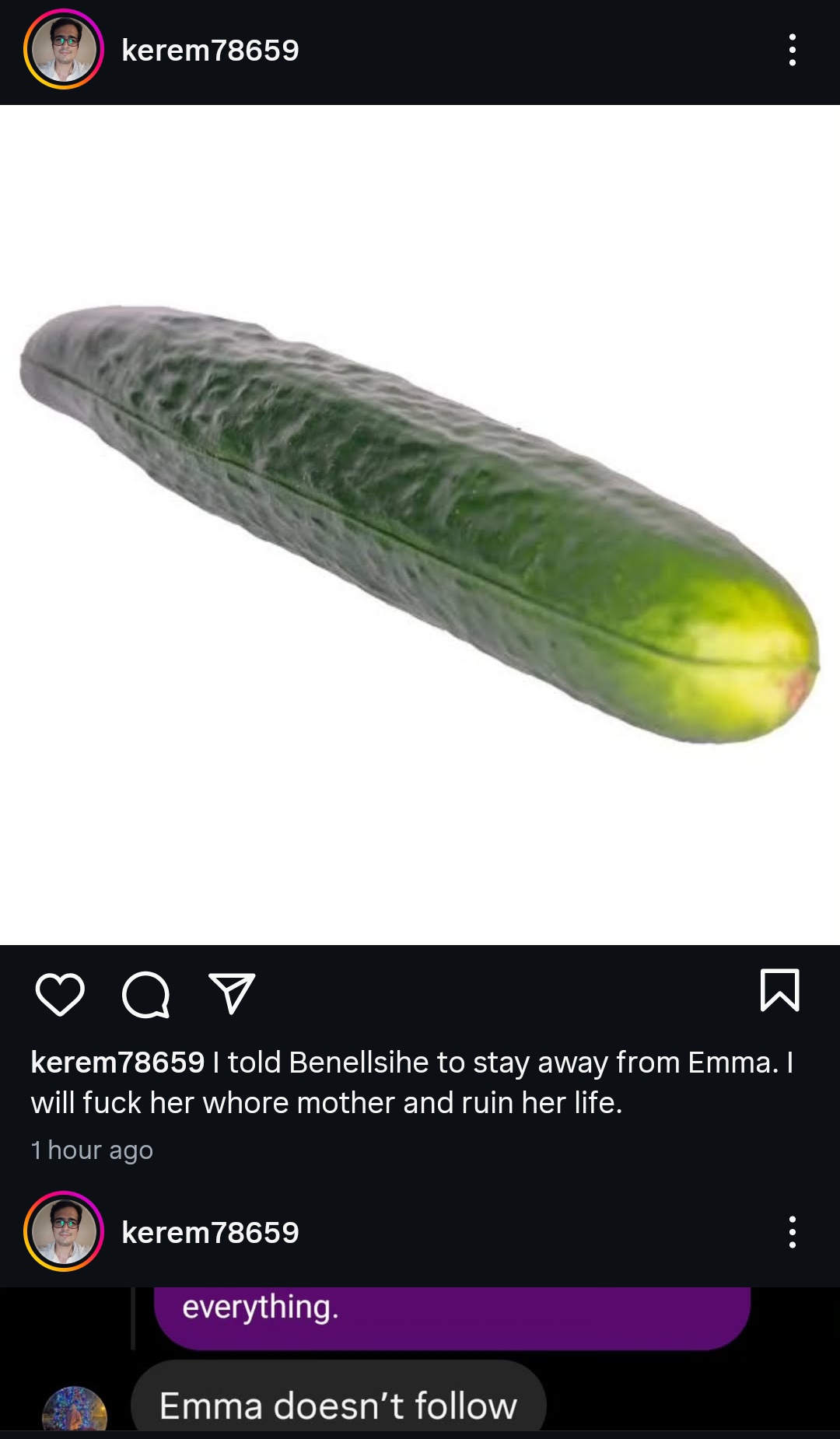Screen dimensions: 840x1439
Task: Open the cucumber photo
Action: pyautogui.click(x=420, y=525)
